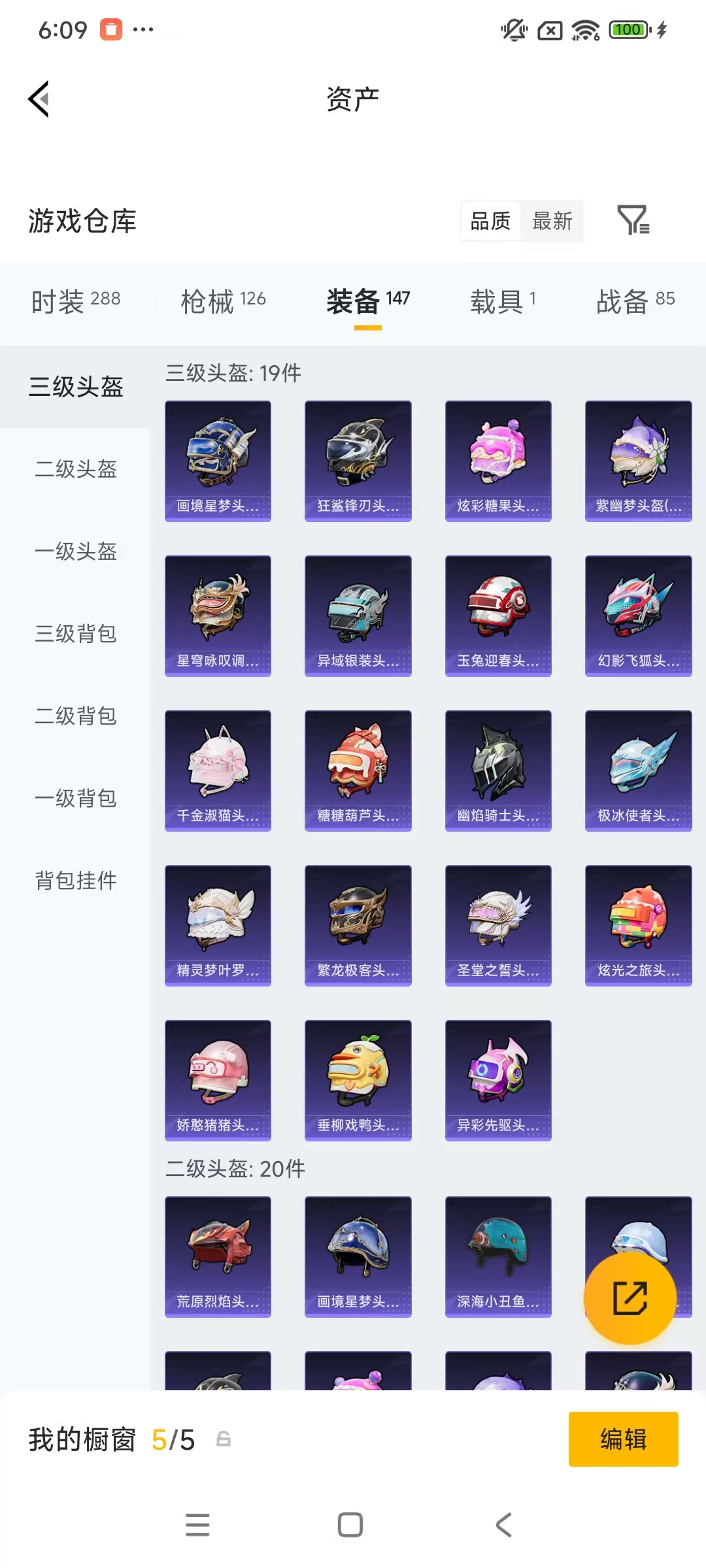Viewport: 706px width, 1568px height.
Task: View the 玉兔迎春 helmet item
Action: [x=498, y=615]
